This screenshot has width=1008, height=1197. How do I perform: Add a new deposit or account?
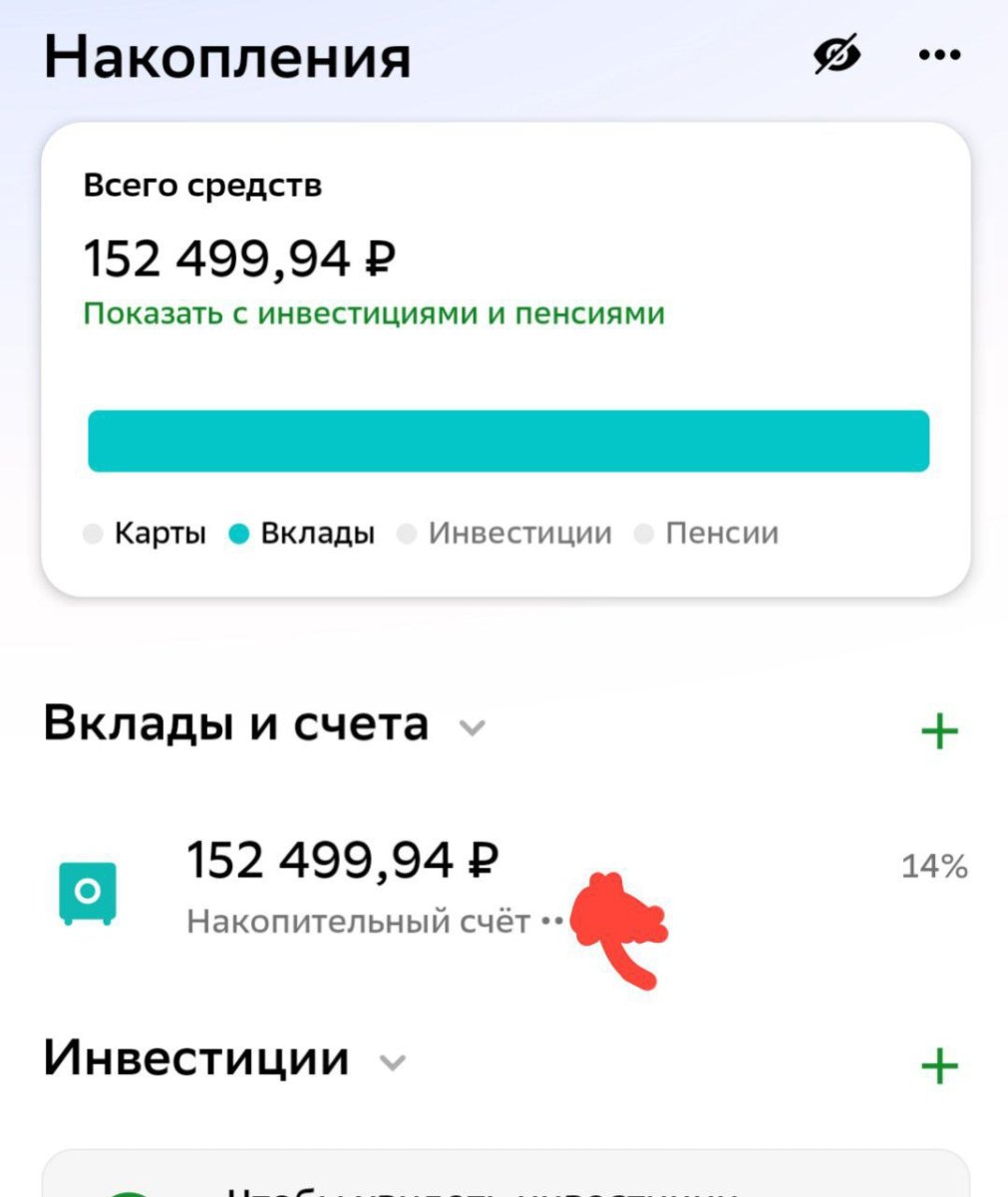pyautogui.click(x=939, y=731)
